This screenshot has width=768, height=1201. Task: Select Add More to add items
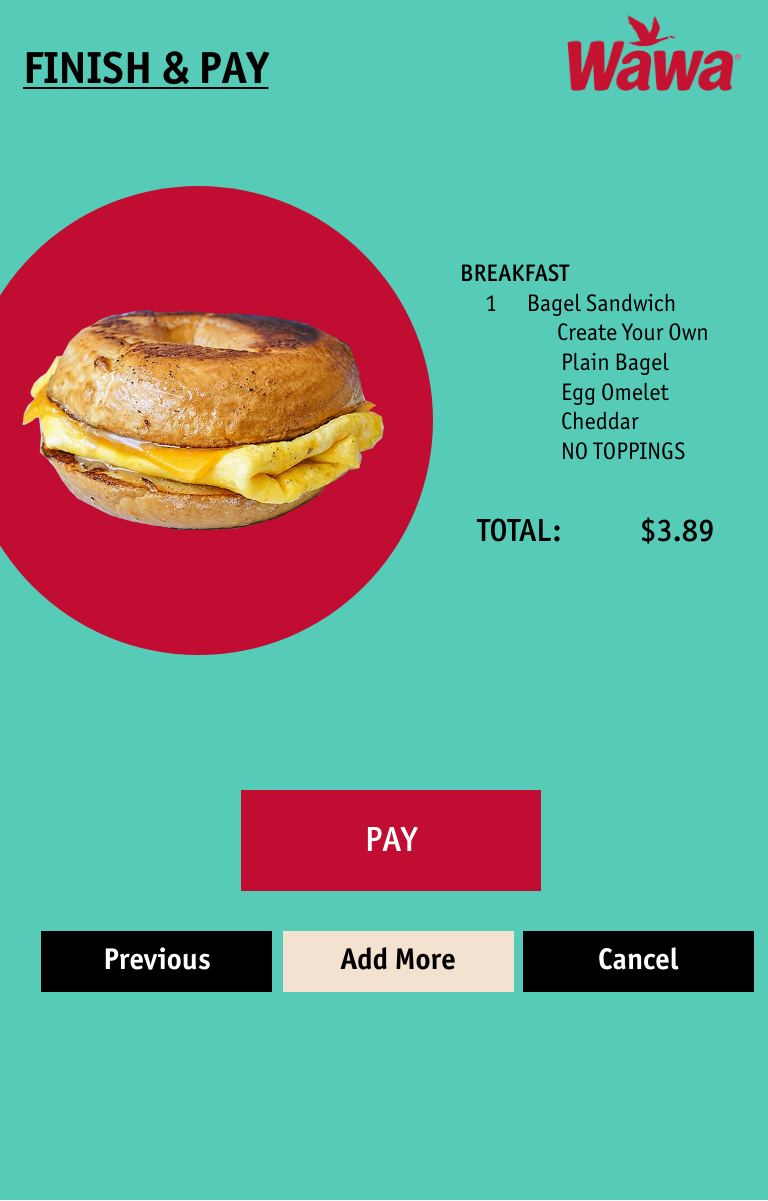(x=398, y=961)
